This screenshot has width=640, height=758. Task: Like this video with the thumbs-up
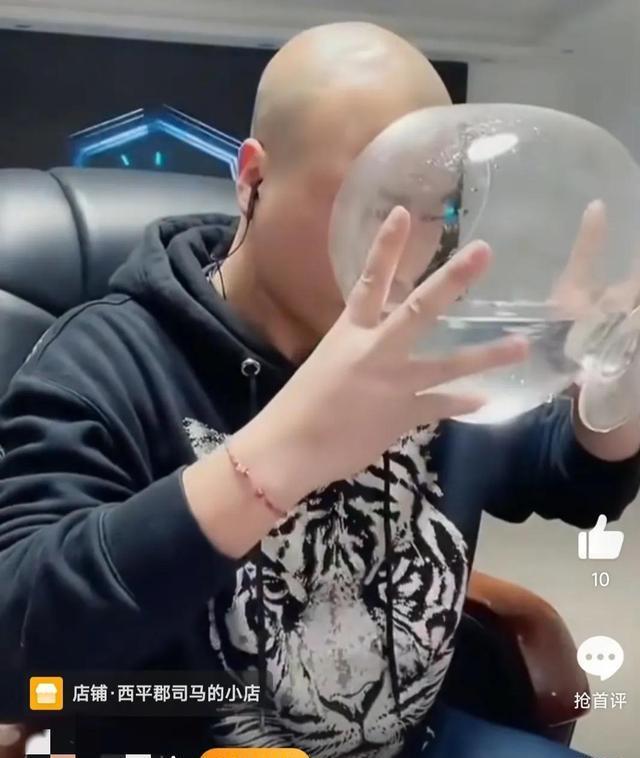point(600,540)
